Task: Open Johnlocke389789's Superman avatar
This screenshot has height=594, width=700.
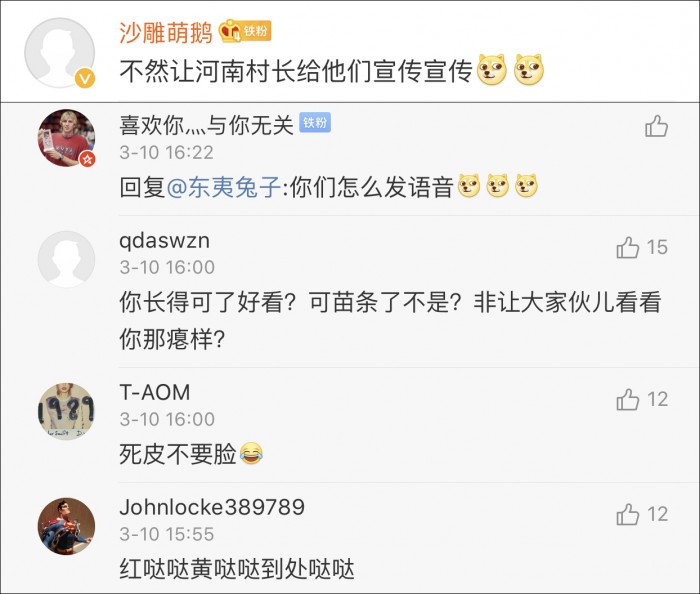Action: pyautogui.click(x=66, y=525)
